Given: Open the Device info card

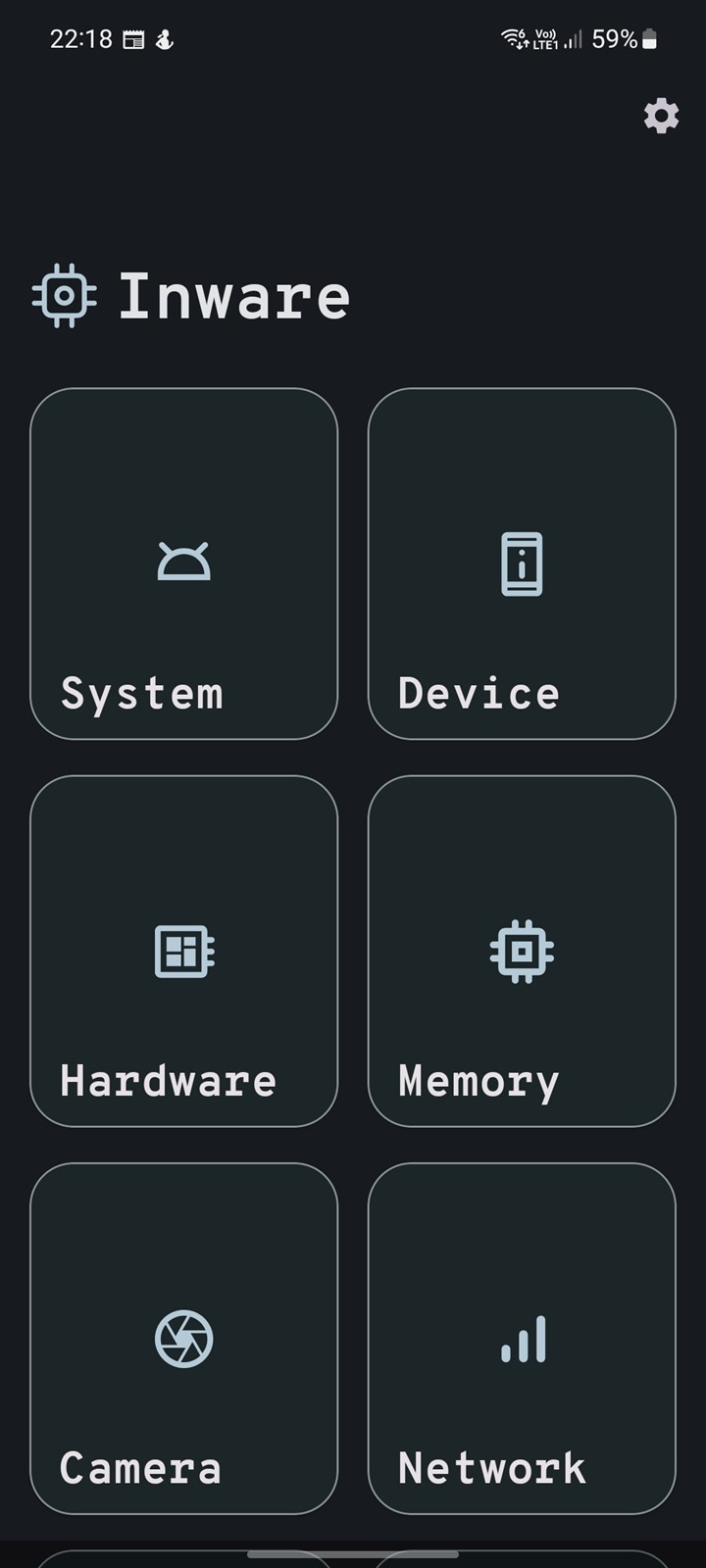Looking at the screenshot, I should (522, 563).
